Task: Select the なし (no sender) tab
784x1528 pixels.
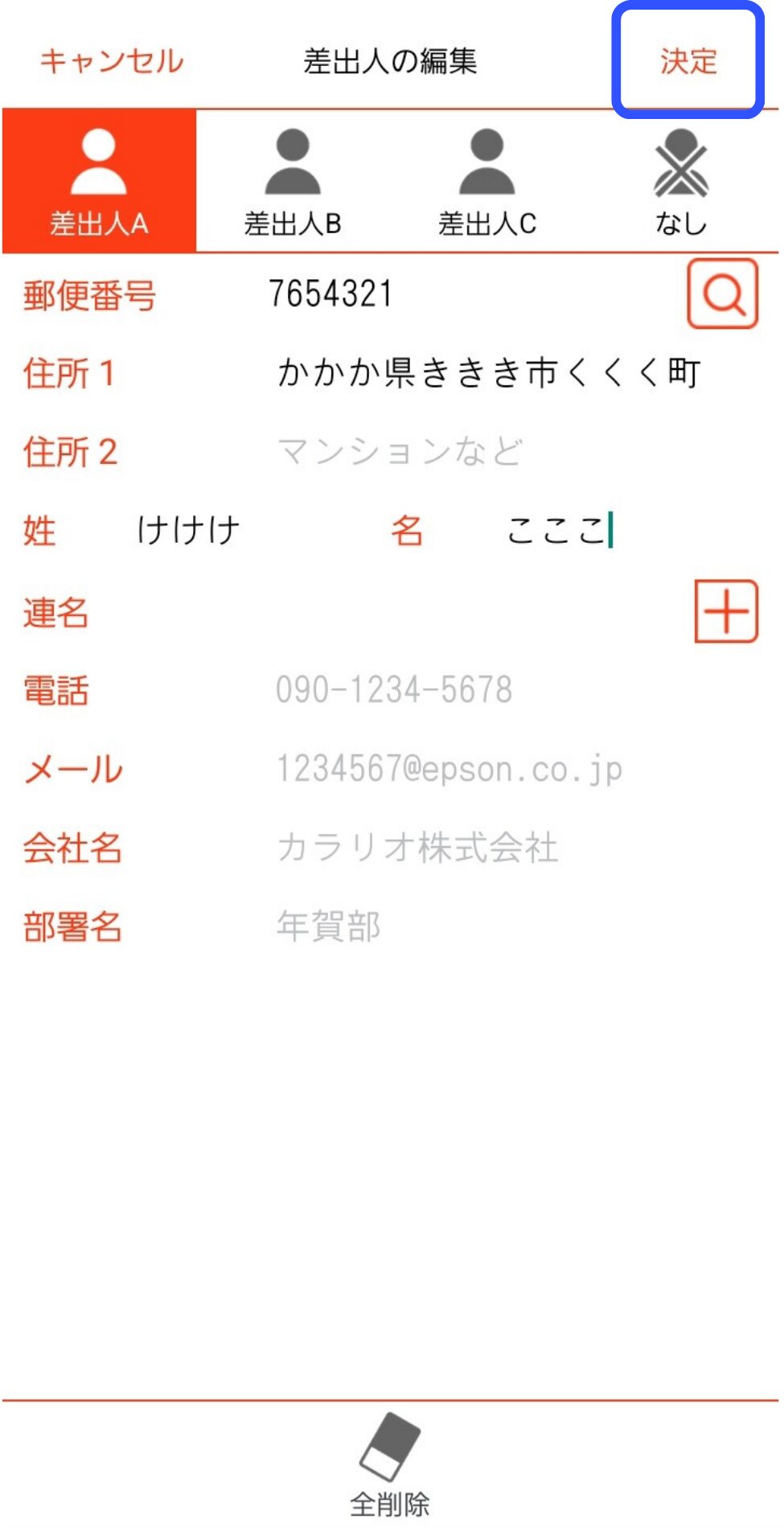Action: coord(680,182)
